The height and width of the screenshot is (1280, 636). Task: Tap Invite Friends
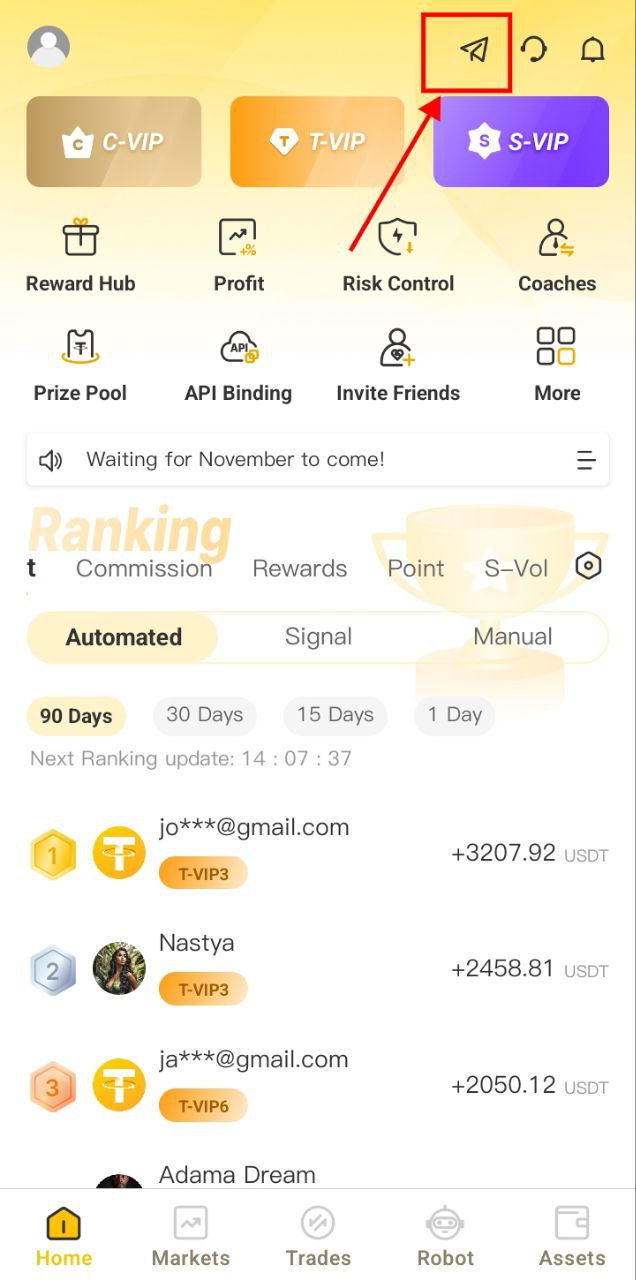[398, 366]
